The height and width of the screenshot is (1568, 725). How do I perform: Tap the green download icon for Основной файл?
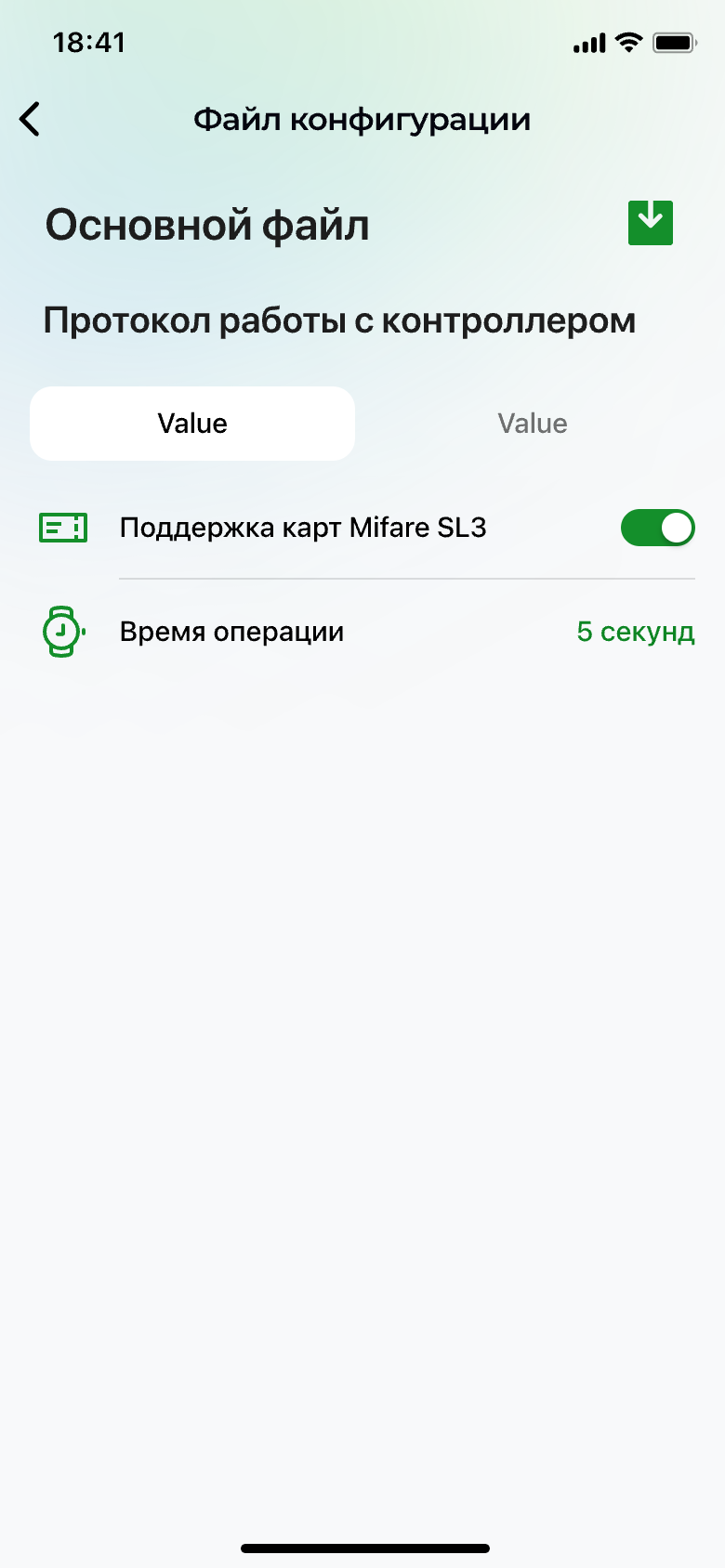650,223
